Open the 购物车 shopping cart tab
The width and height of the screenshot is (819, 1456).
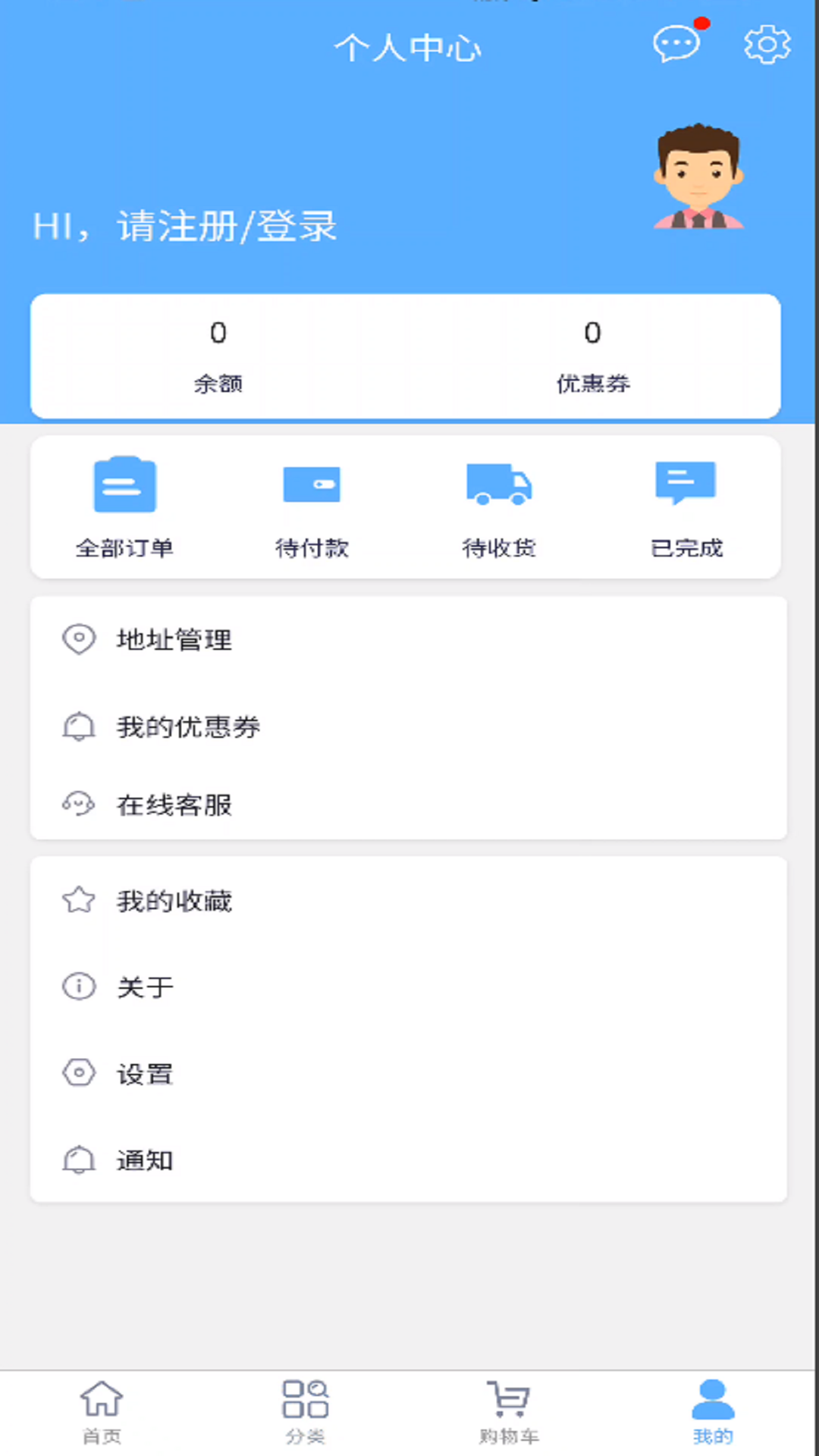pyautogui.click(x=509, y=1410)
